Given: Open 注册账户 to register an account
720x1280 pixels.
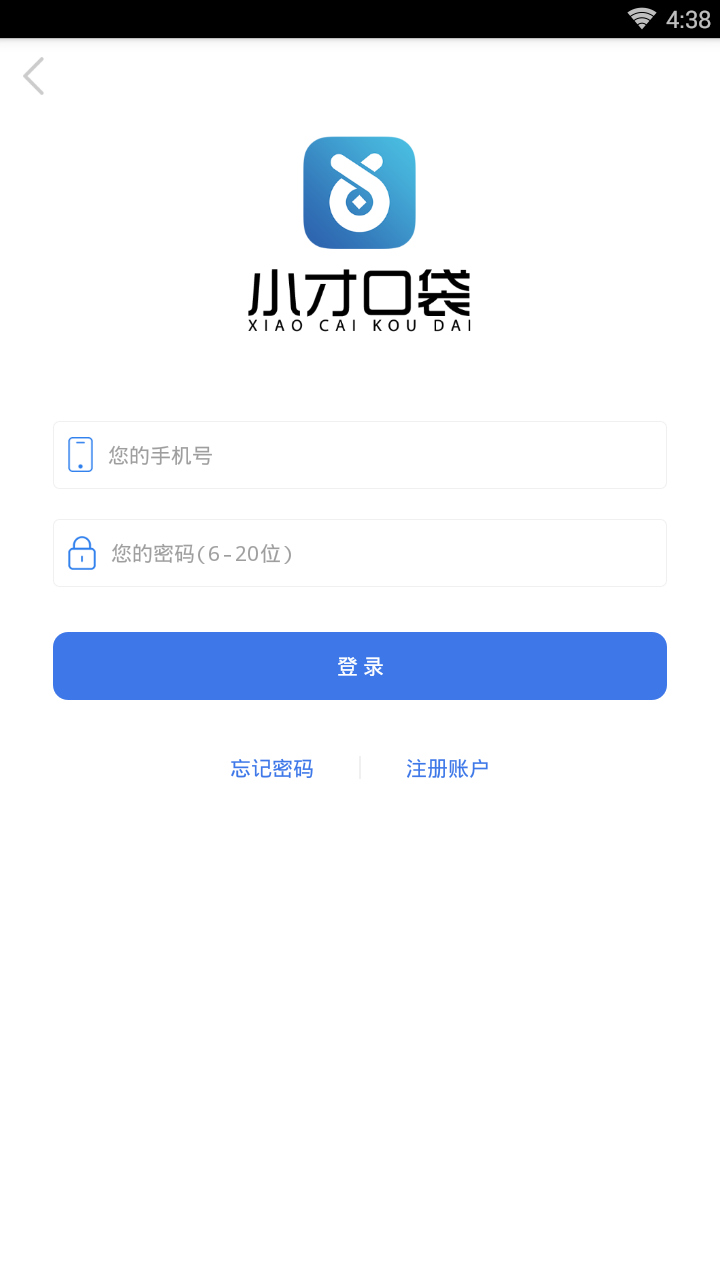Looking at the screenshot, I should click(x=447, y=768).
